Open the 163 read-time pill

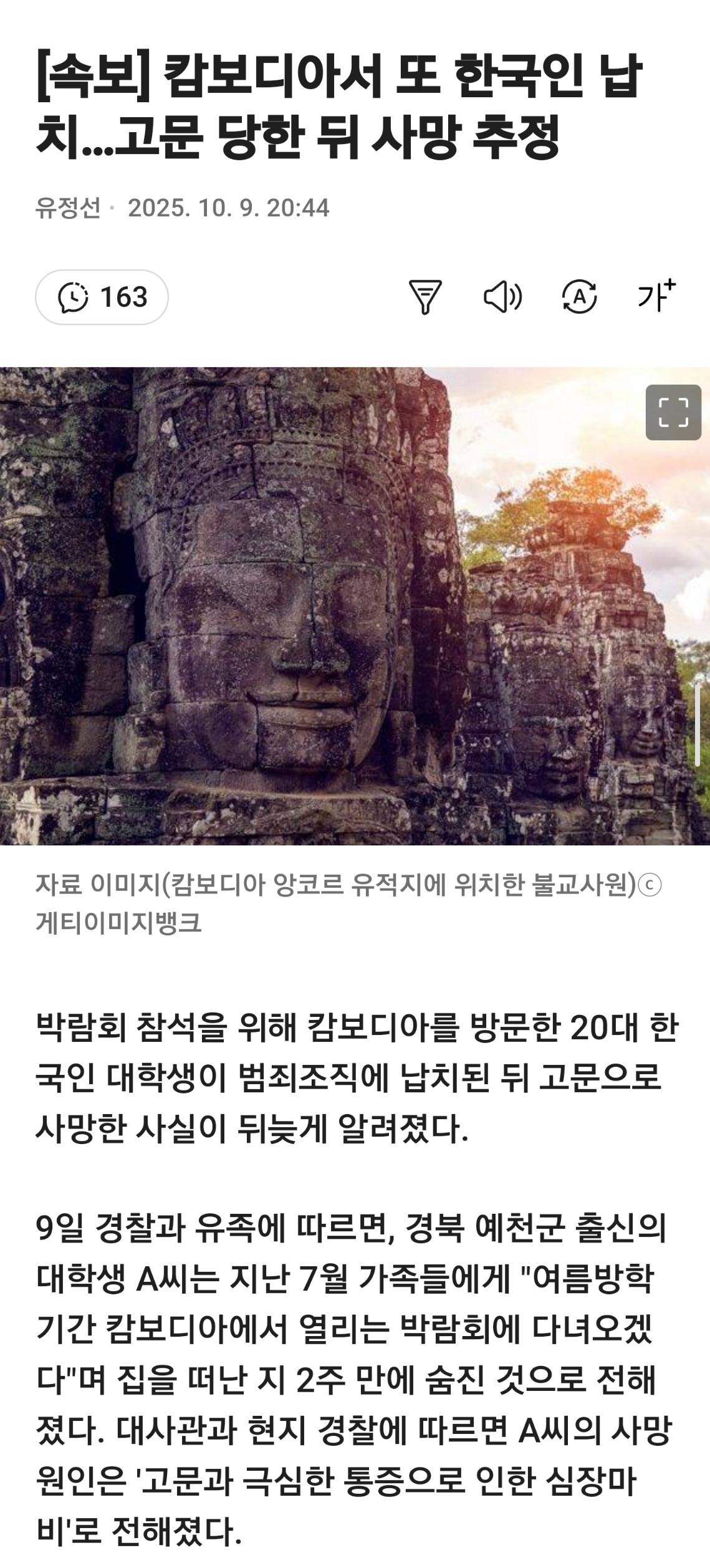tap(102, 297)
